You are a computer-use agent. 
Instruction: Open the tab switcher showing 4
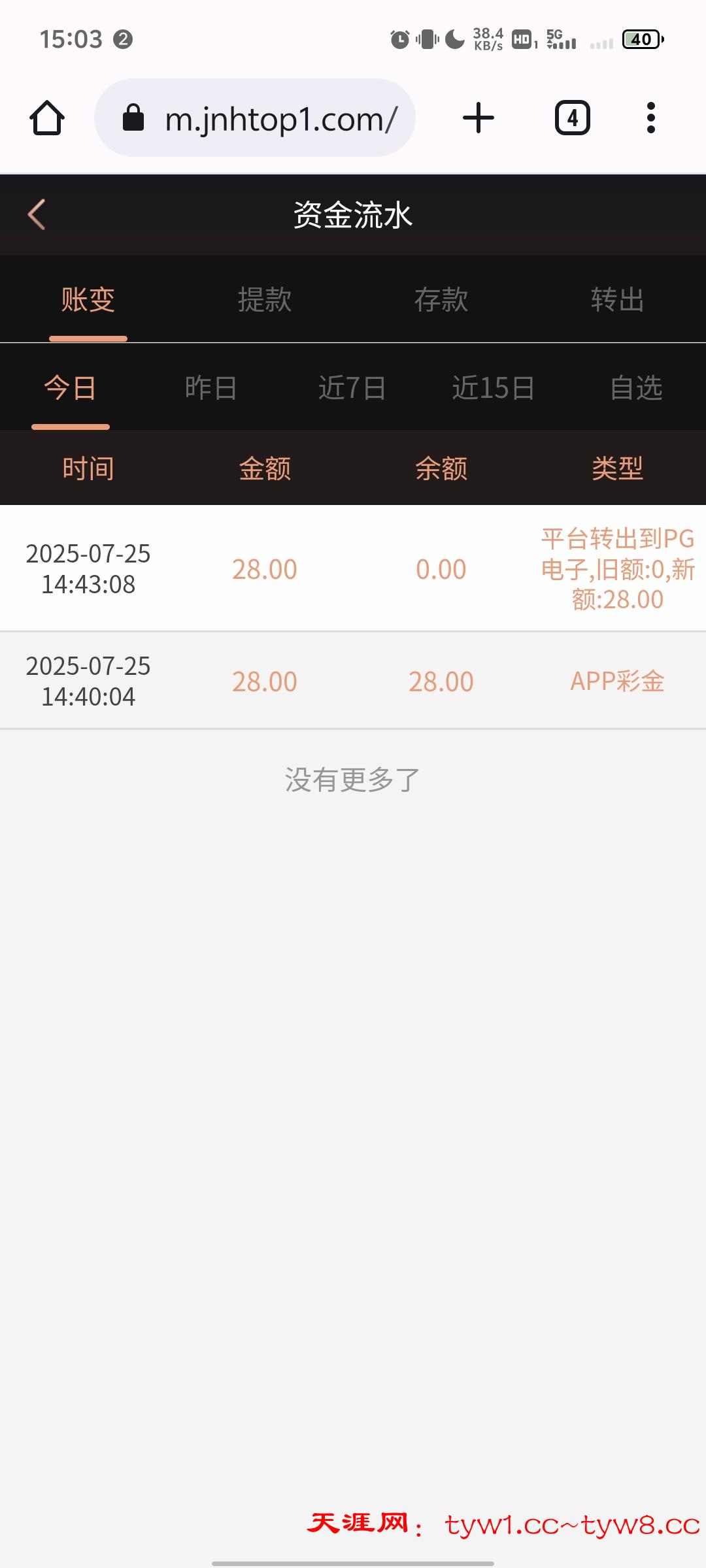573,118
